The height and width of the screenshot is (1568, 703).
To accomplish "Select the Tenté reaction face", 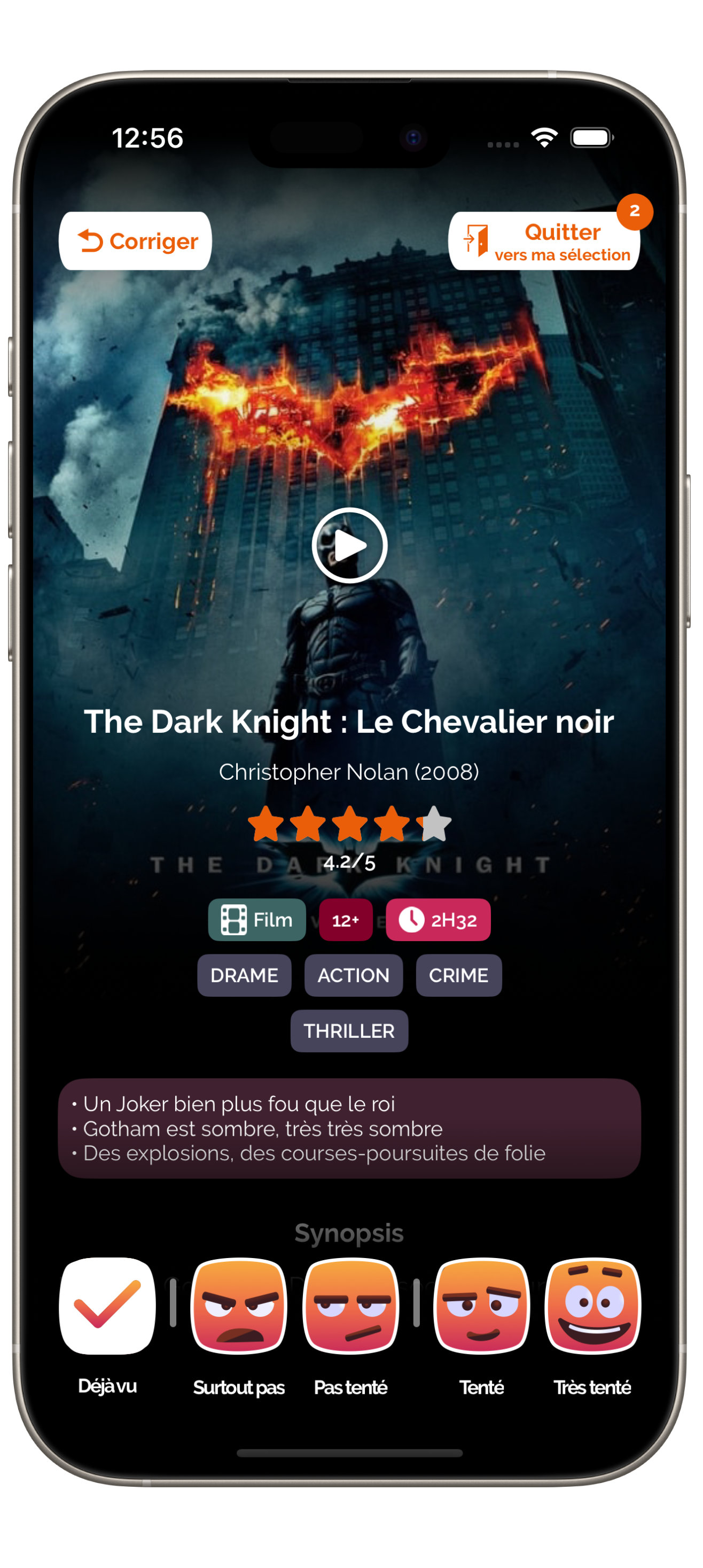I will click(481, 1306).
